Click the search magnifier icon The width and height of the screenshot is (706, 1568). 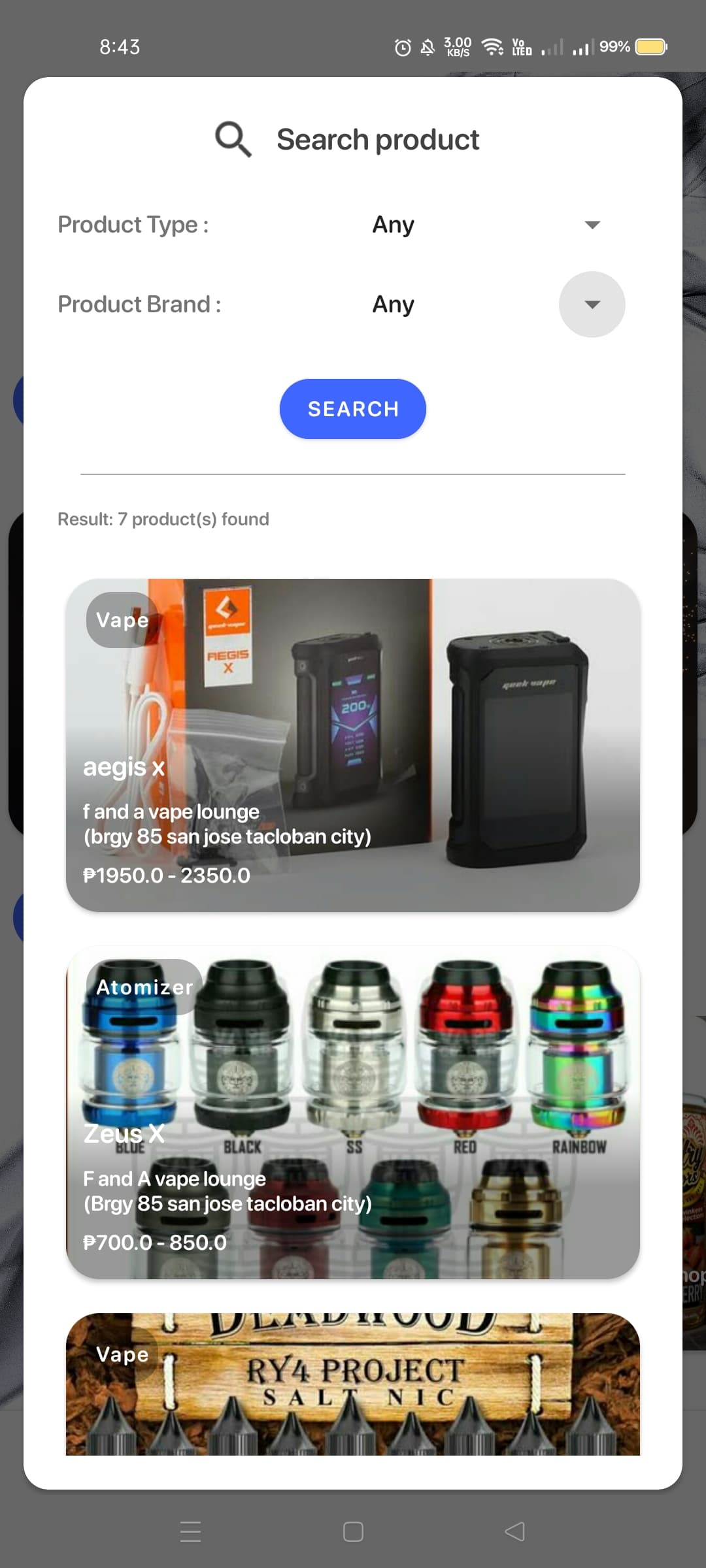pyautogui.click(x=231, y=139)
